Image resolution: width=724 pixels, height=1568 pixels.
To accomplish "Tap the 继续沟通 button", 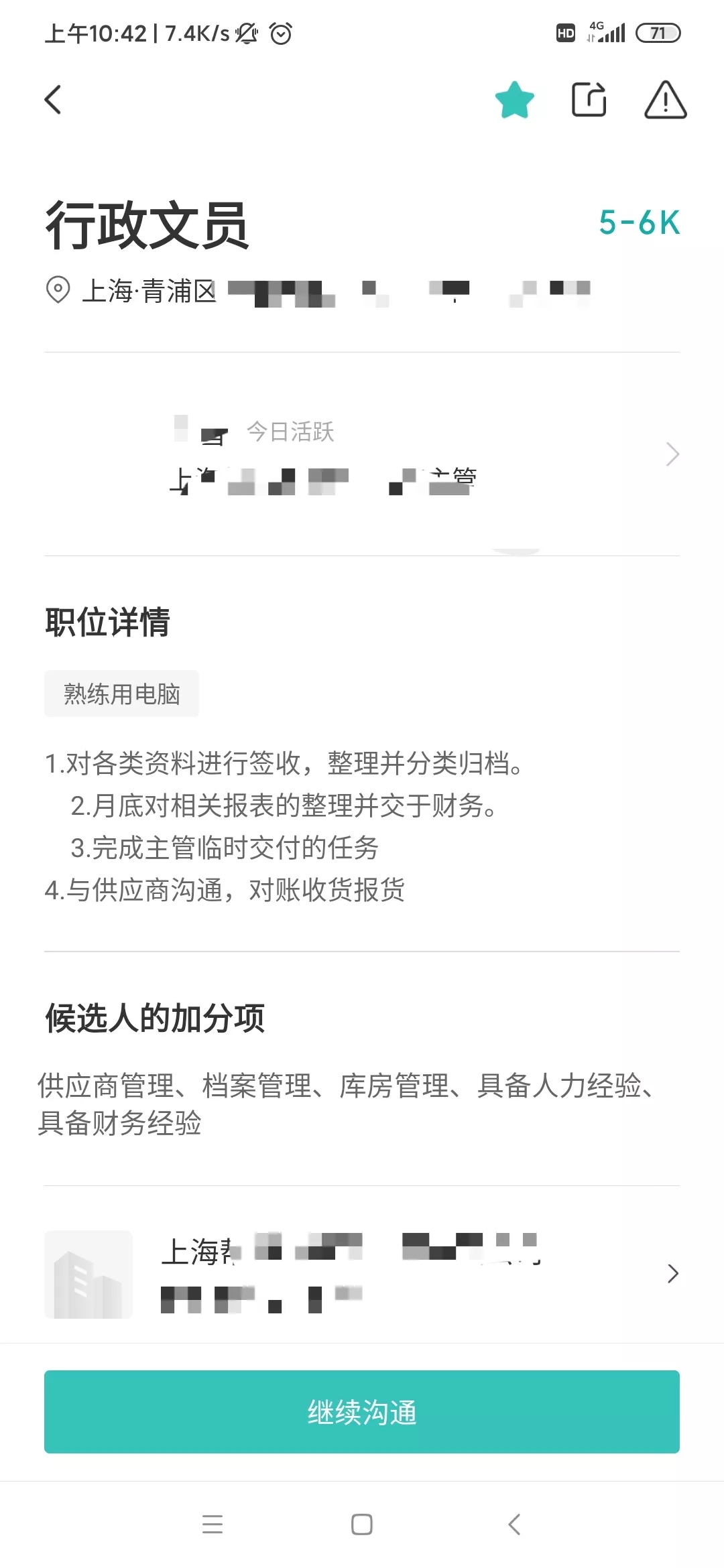I will click(x=362, y=1412).
